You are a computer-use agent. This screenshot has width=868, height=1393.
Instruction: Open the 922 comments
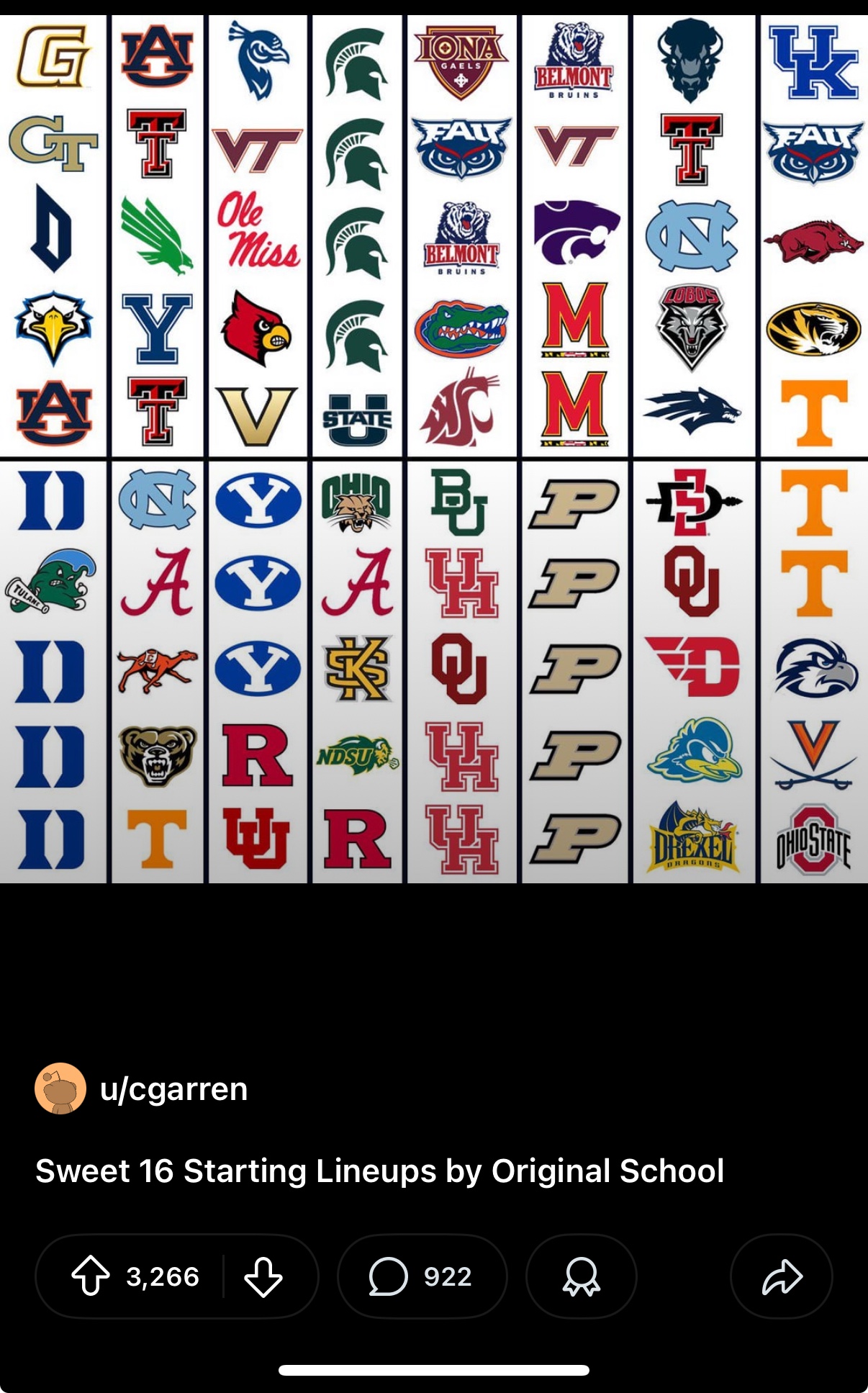point(422,1276)
